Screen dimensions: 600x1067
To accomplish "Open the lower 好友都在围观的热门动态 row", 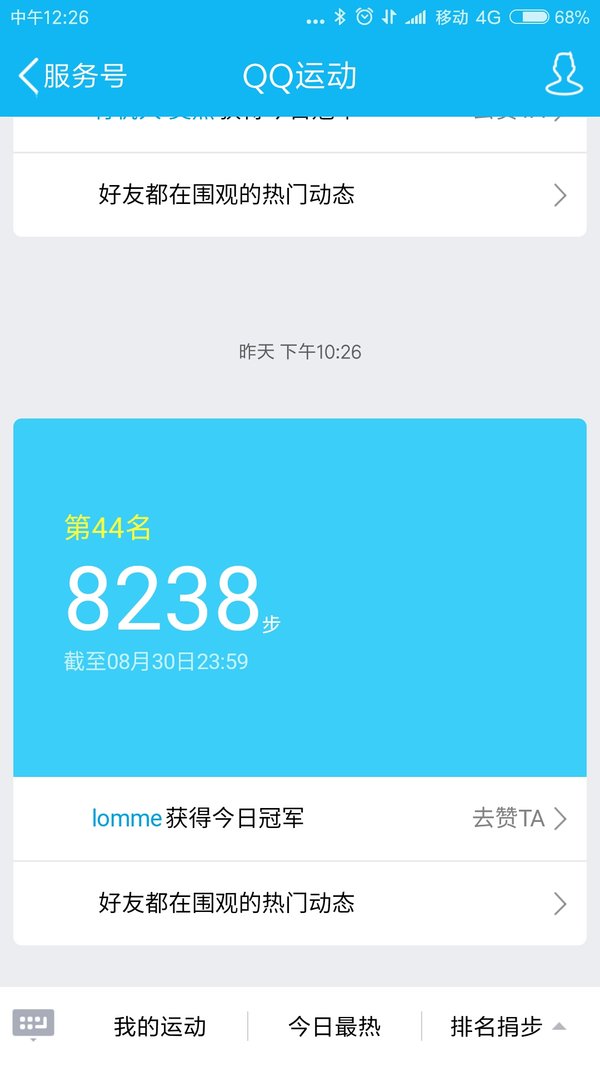I will click(300, 903).
